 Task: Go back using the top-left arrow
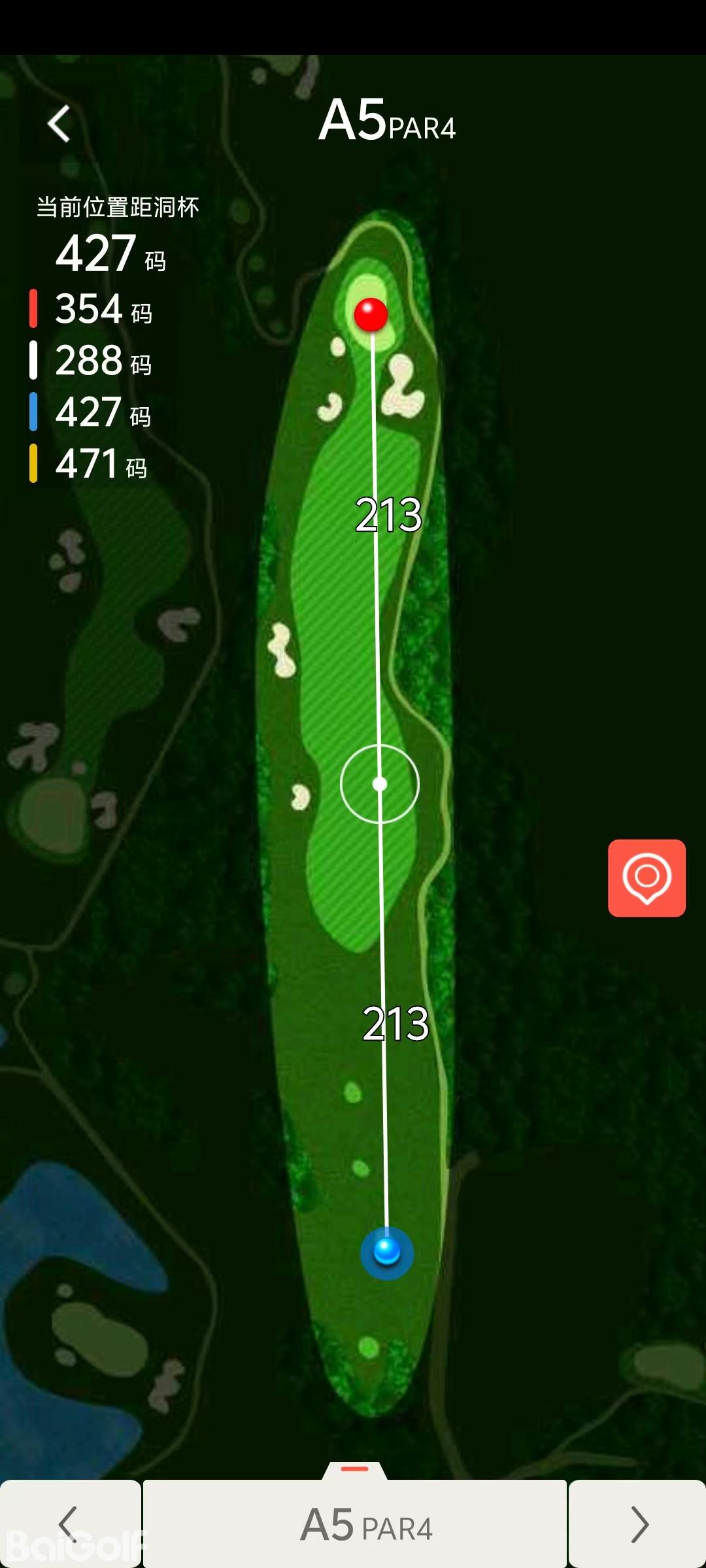59,123
